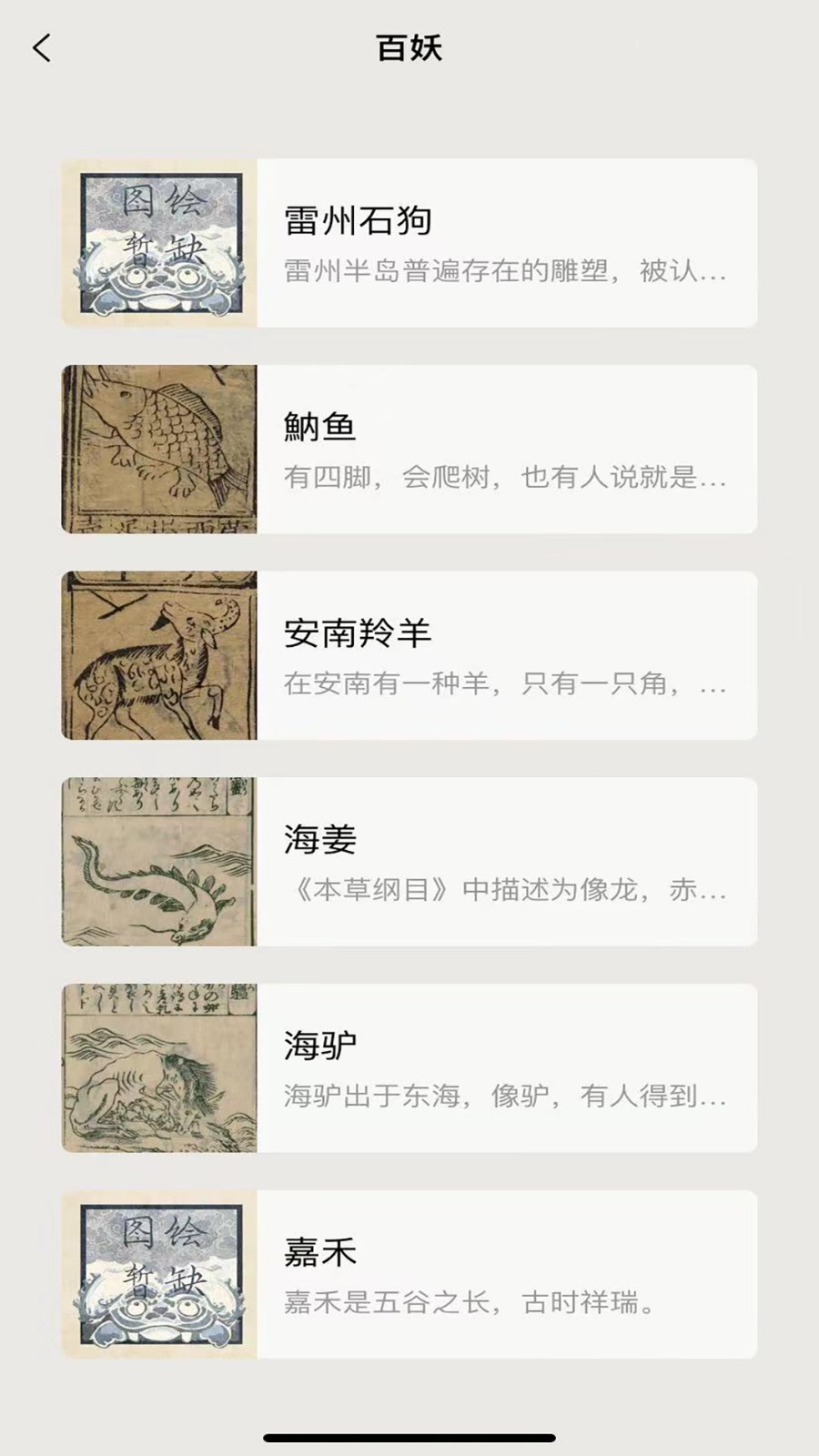Open the 嘉禾 五谷之长 description

click(473, 1301)
